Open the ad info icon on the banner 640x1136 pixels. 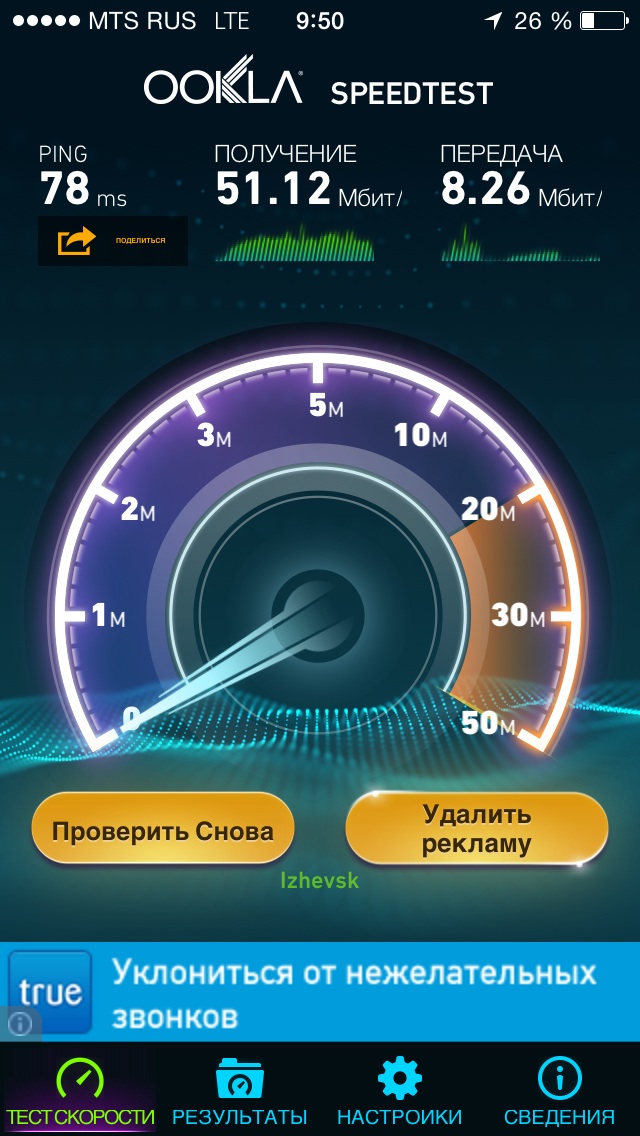click(19, 1023)
